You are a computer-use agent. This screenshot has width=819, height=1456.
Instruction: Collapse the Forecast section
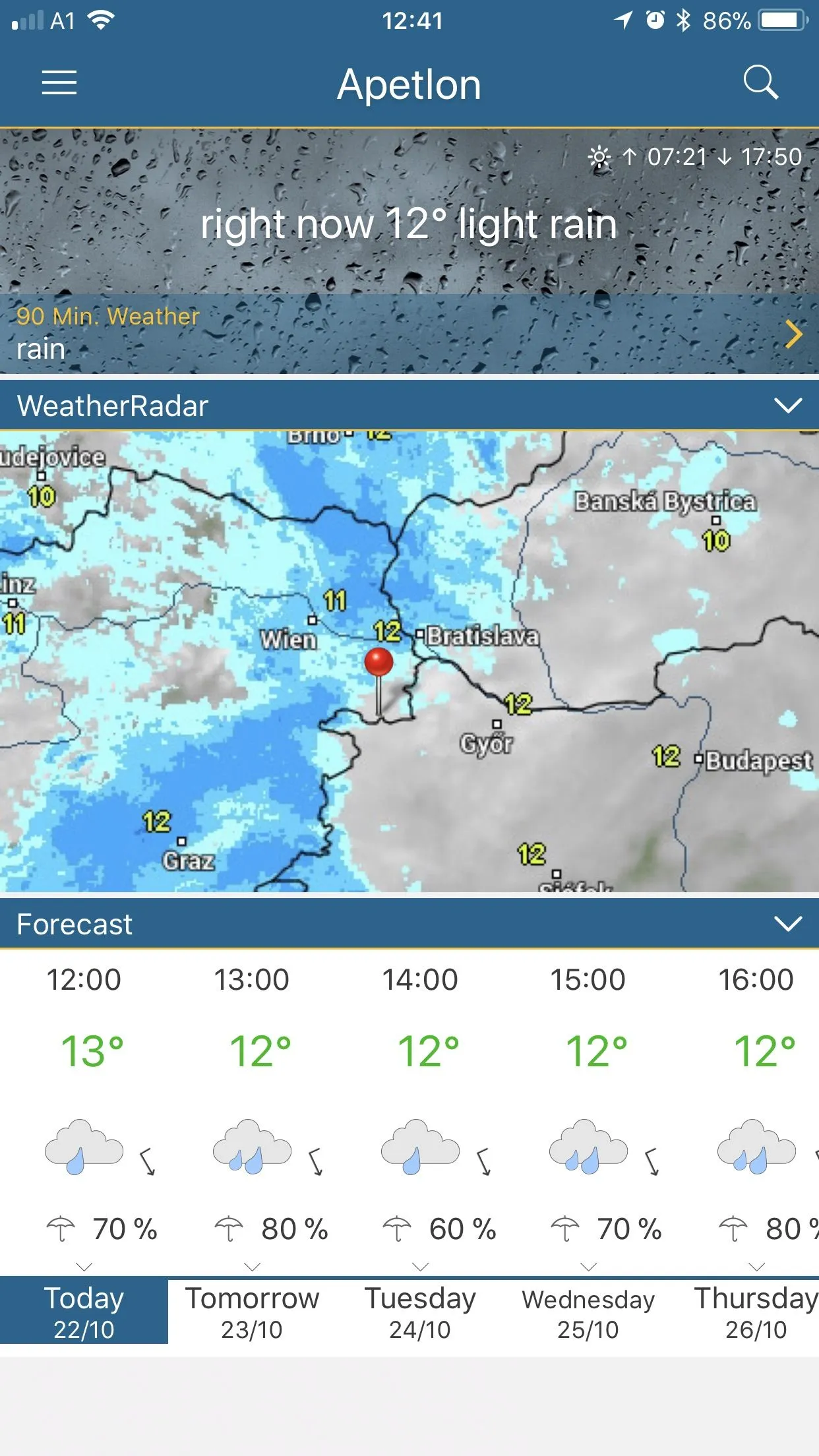(787, 924)
